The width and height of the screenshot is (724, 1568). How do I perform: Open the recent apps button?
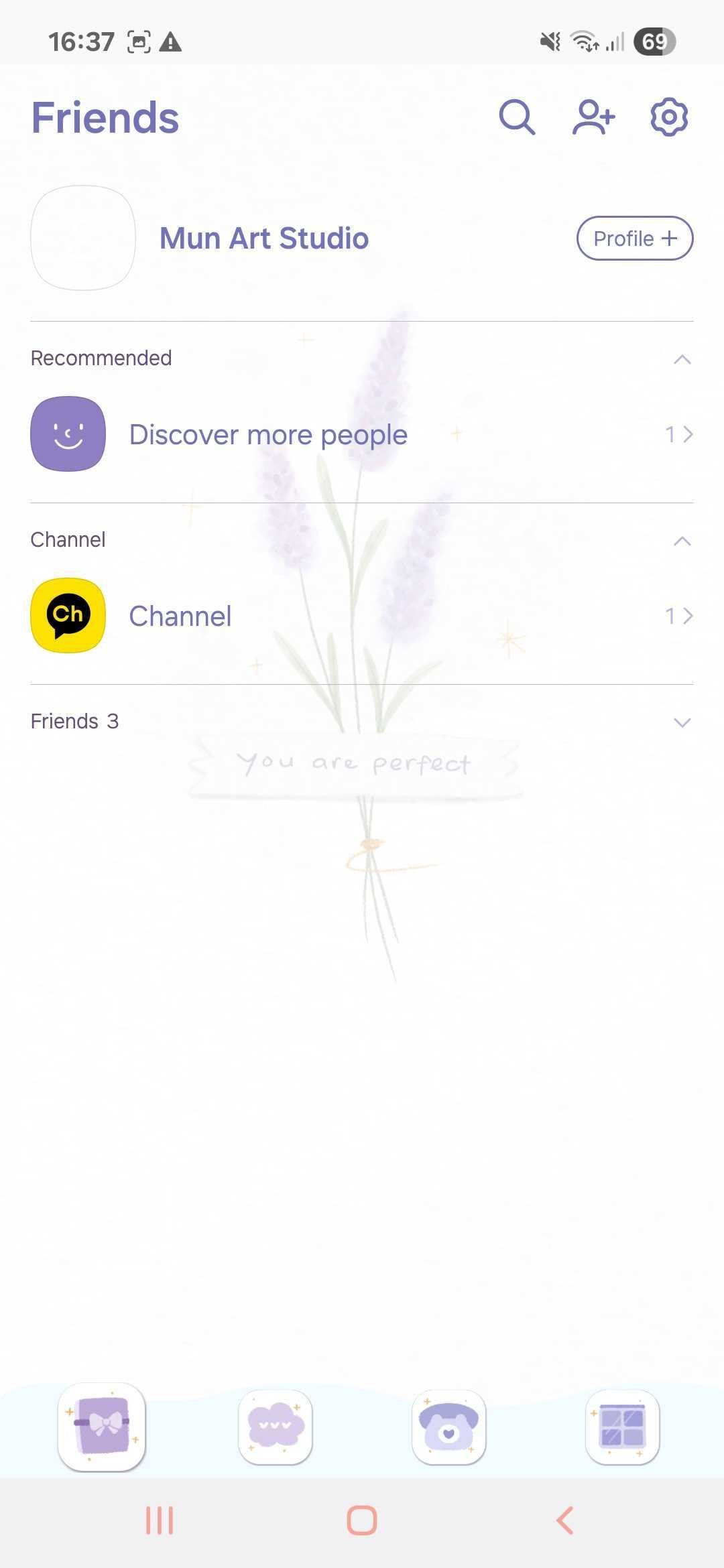[x=160, y=1520]
